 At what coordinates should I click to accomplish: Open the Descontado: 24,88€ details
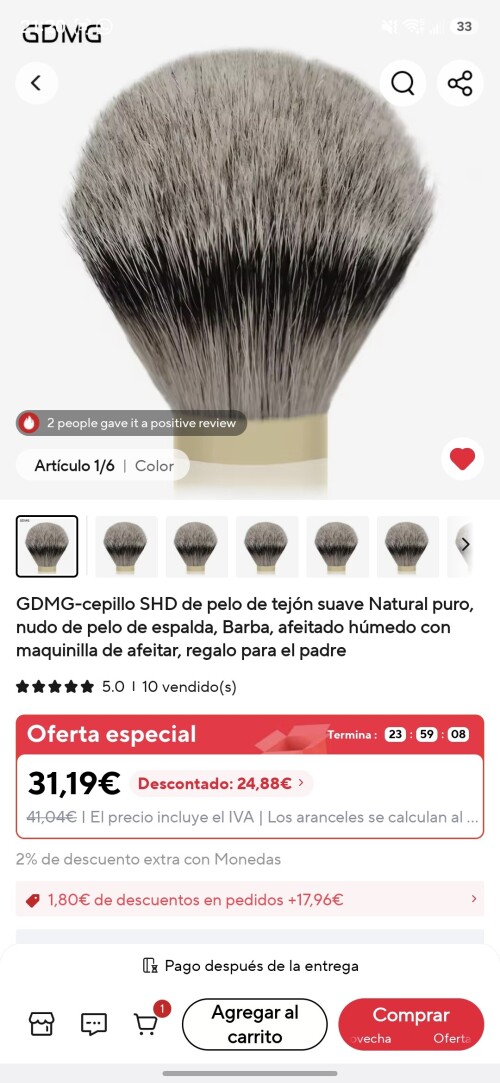tap(221, 783)
